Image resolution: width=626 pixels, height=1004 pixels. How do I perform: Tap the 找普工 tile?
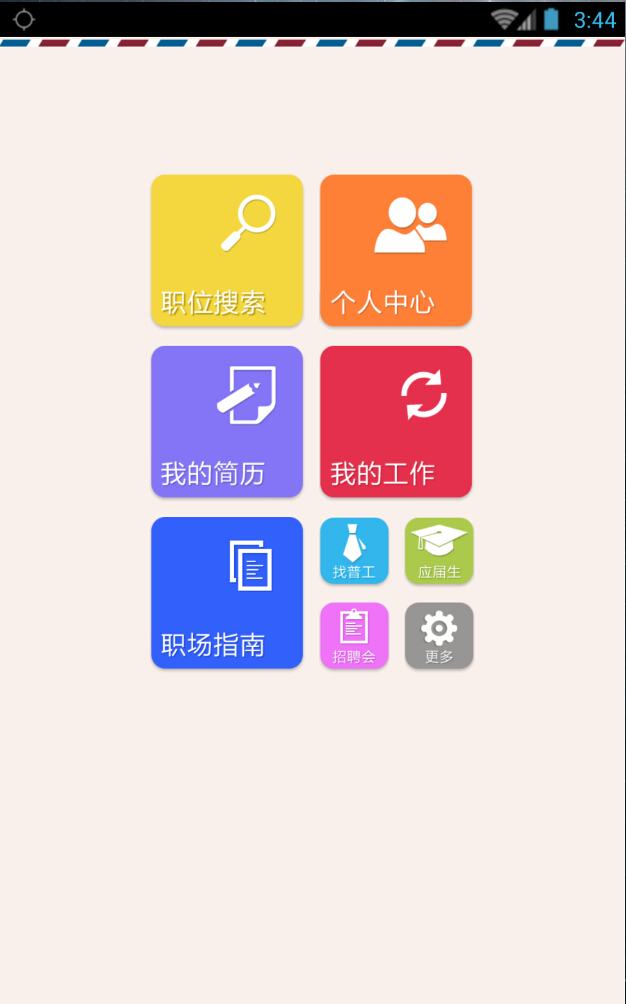pyautogui.click(x=354, y=550)
